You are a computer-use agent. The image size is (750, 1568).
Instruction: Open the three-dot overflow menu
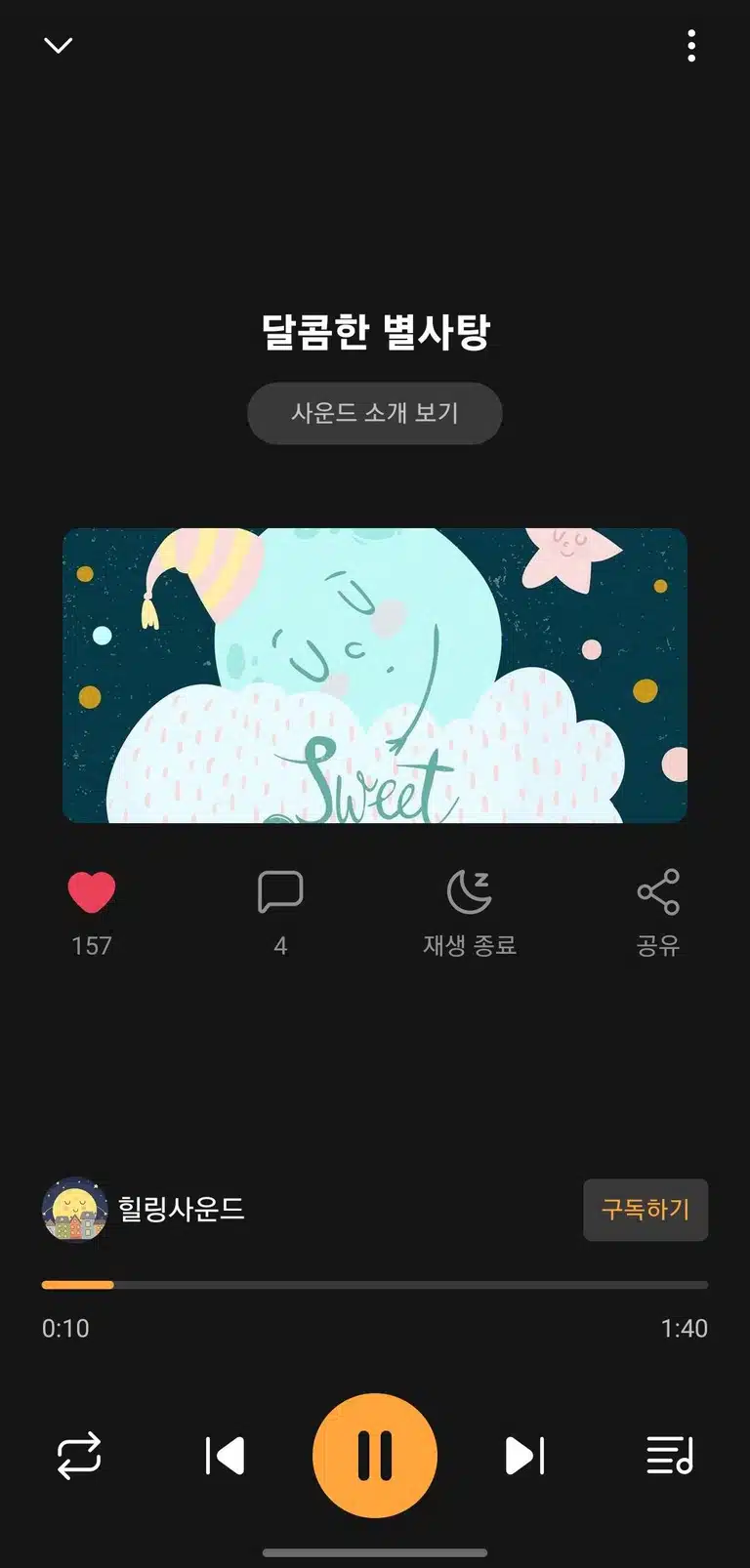pyautogui.click(x=691, y=46)
